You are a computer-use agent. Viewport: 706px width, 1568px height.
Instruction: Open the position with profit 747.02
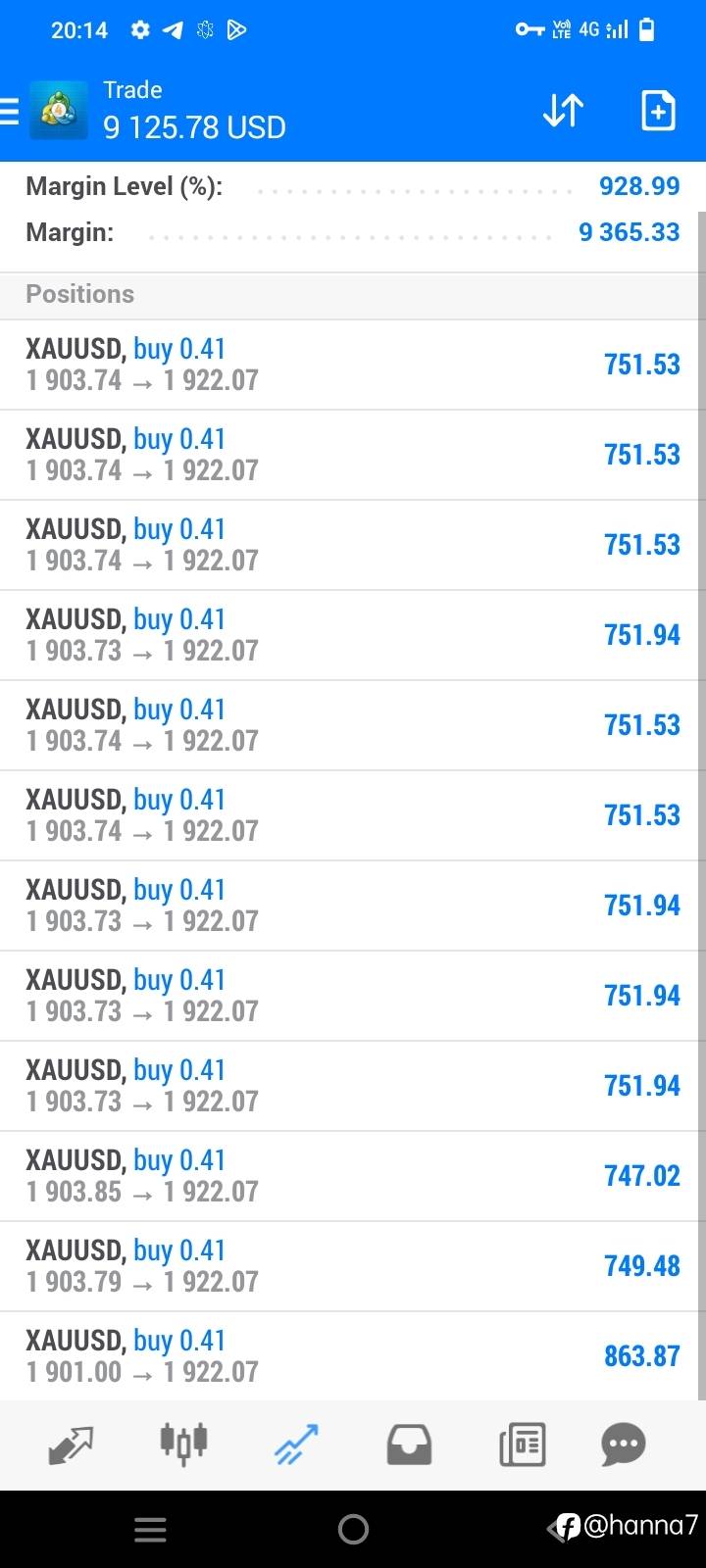click(353, 1176)
